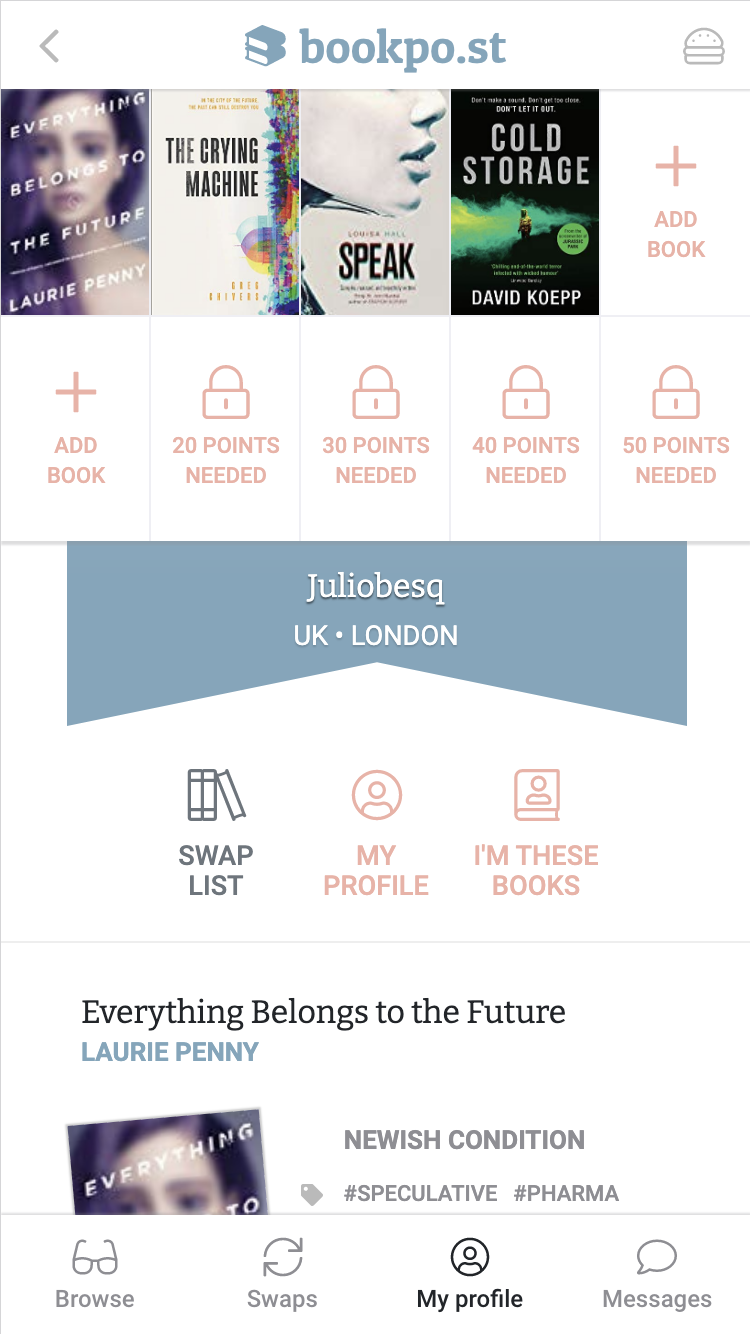Tap Add Book beside 20 Points Needed
The width and height of the screenshot is (750, 1334).
point(75,428)
